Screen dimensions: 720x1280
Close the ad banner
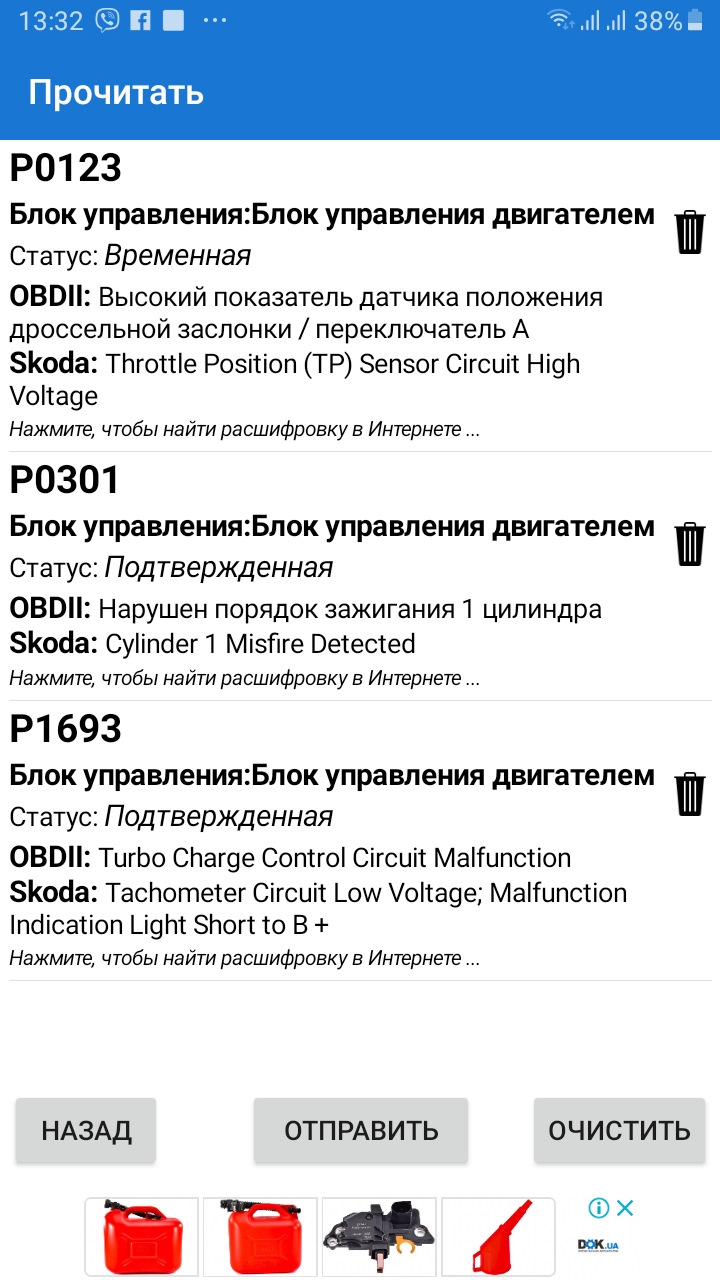click(x=624, y=1208)
